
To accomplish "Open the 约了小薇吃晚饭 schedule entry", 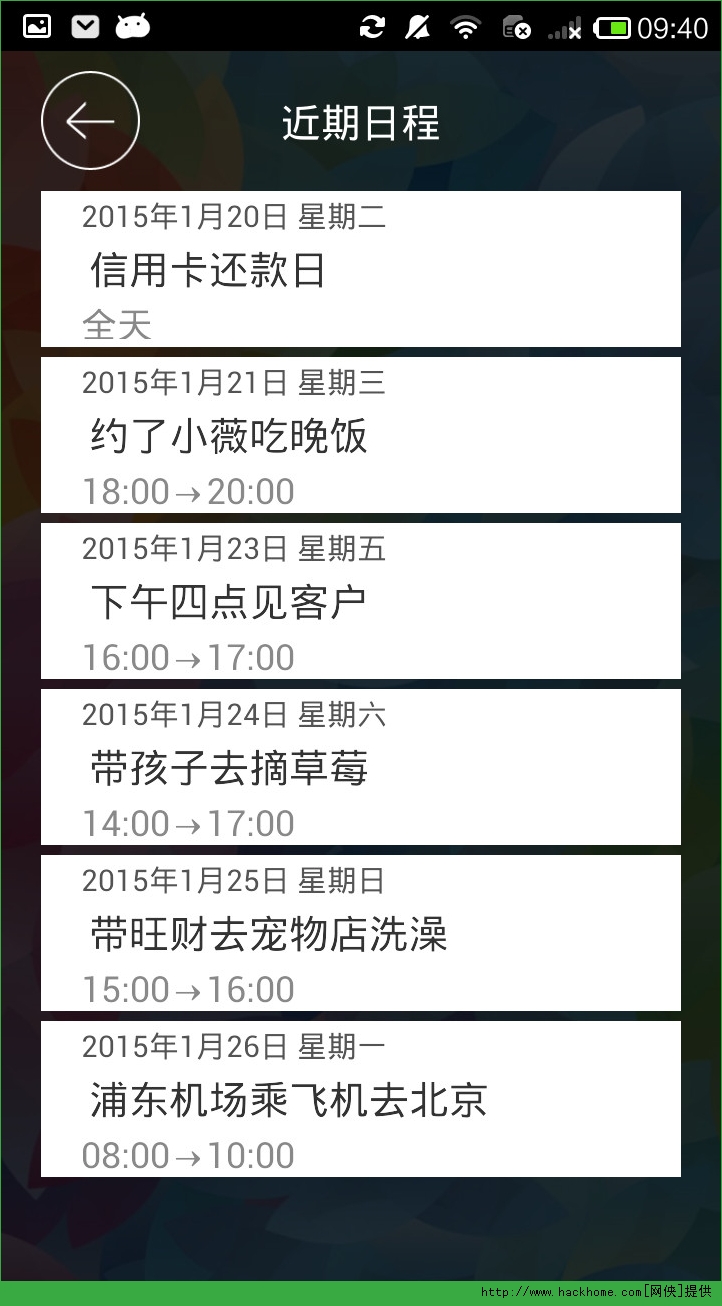I will [360, 436].
